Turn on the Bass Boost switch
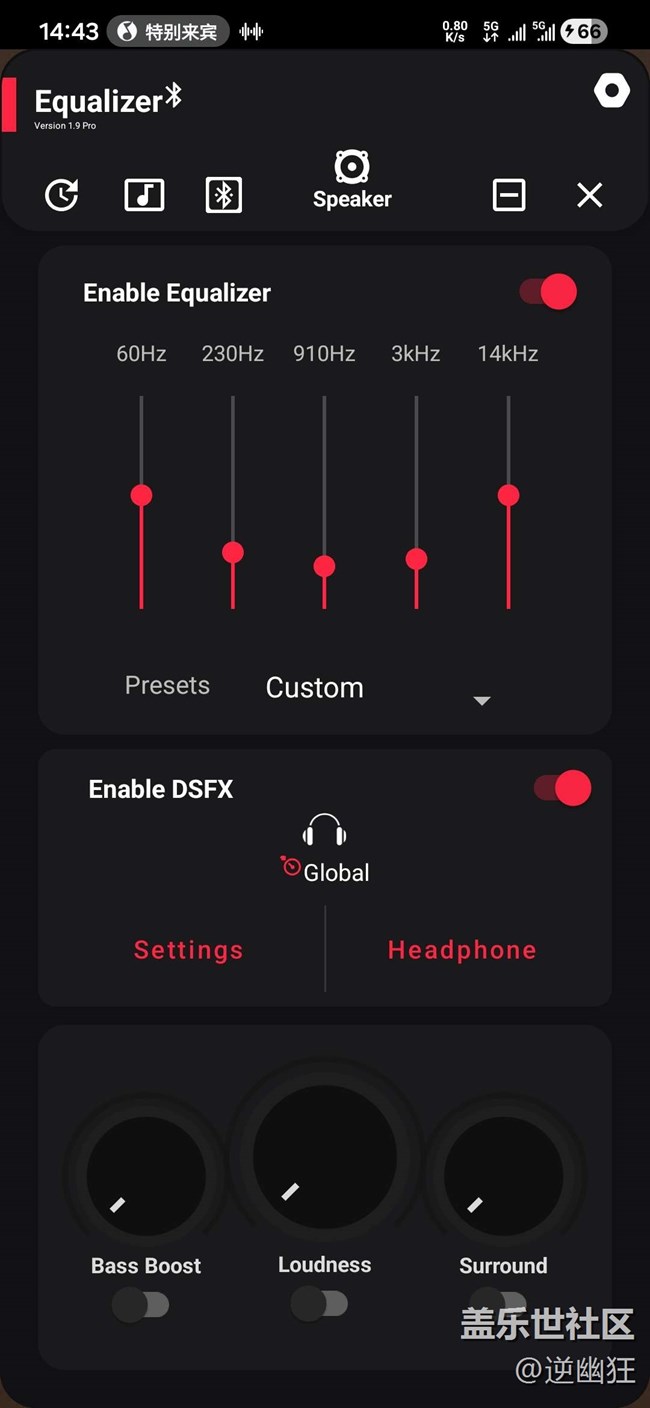This screenshot has height=1408, width=650. 140,1305
